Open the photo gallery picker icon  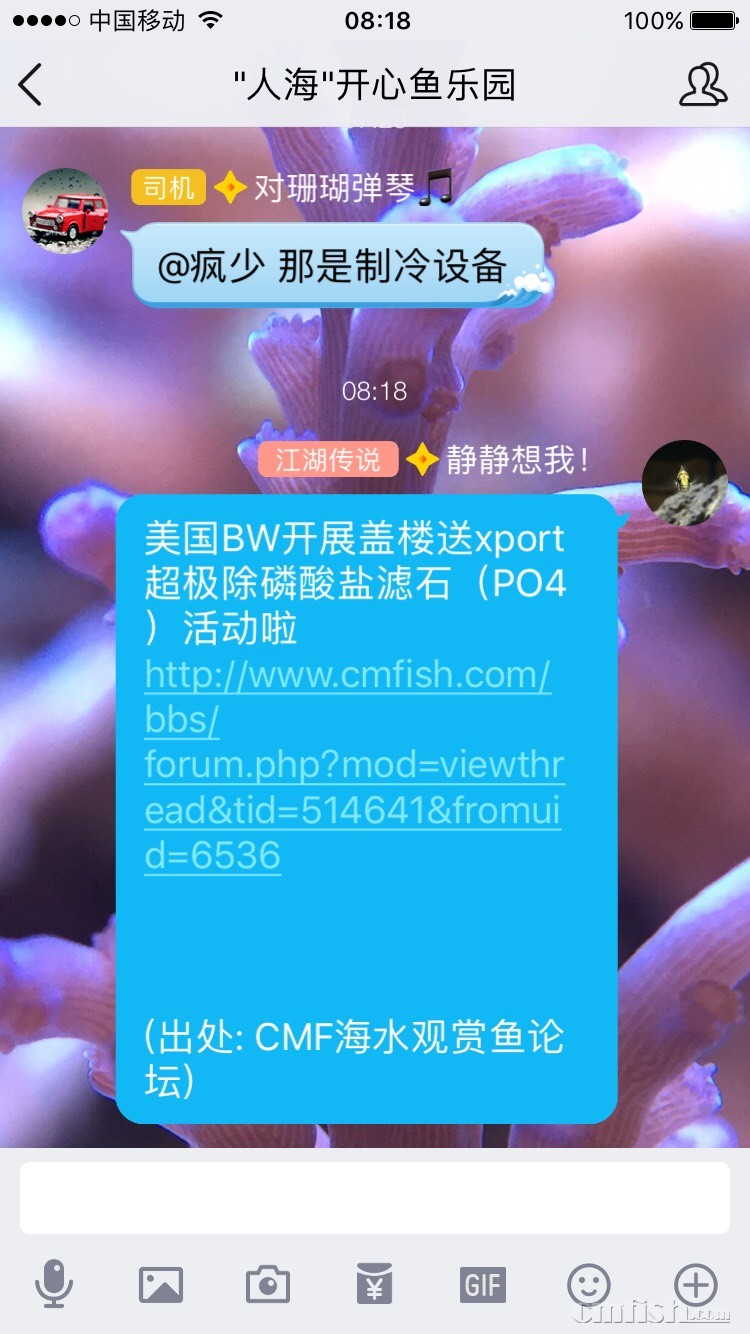[x=161, y=1285]
